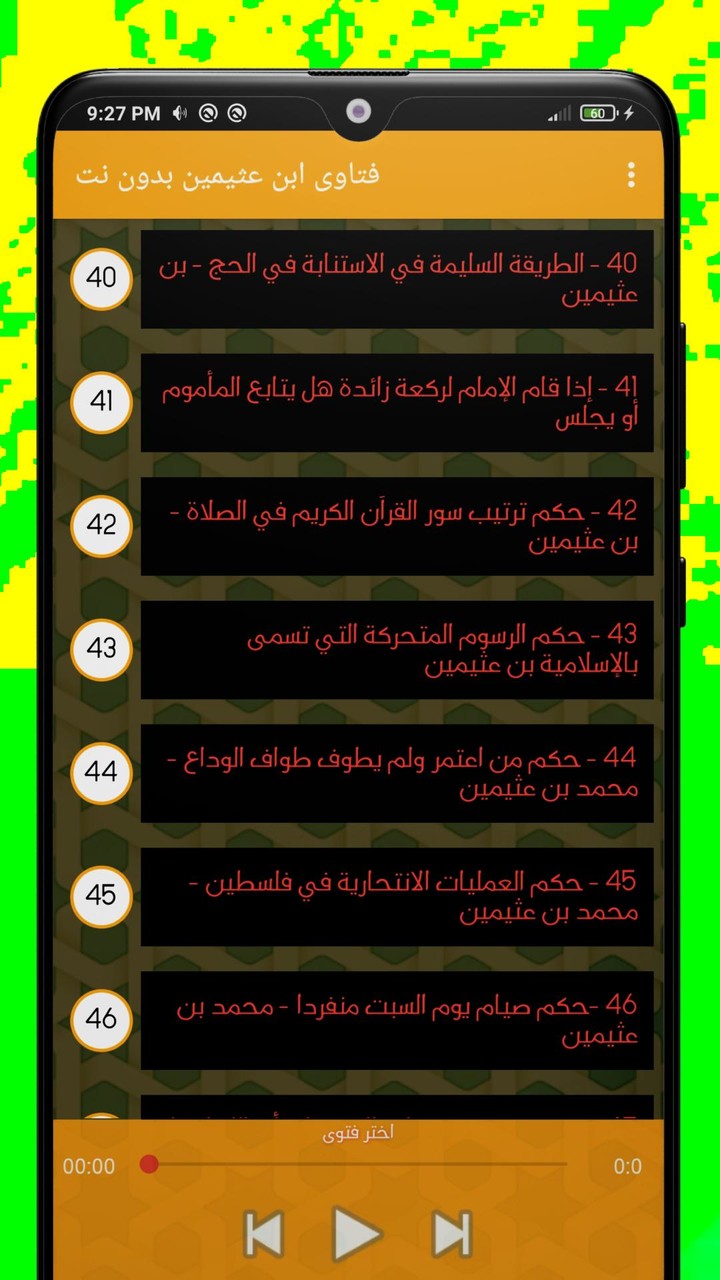Viewport: 720px width, 1280px height.
Task: Select fatwa 42 about Quran surah order
Action: click(397, 527)
